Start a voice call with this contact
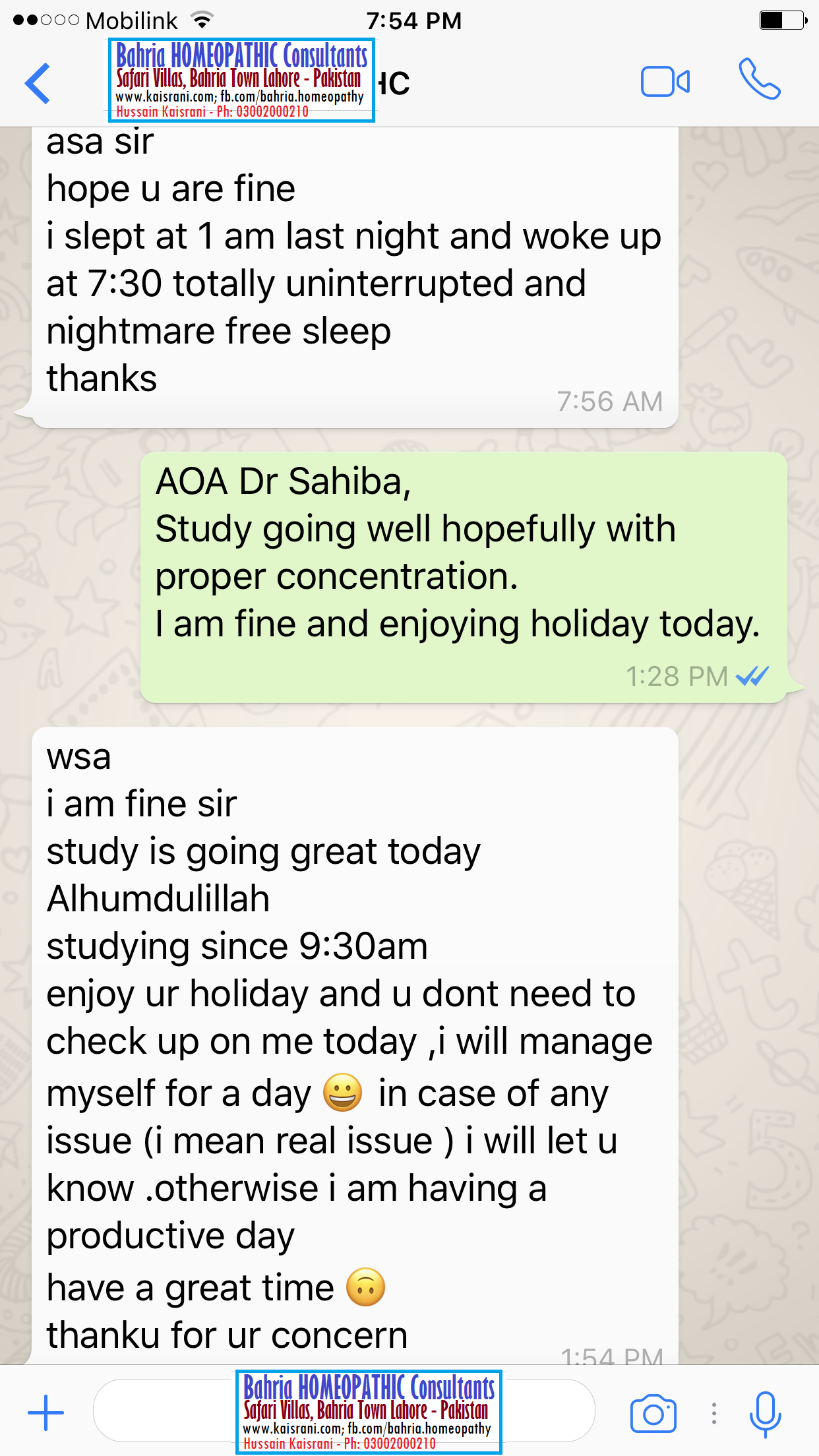This screenshot has height=1456, width=819. [760, 79]
